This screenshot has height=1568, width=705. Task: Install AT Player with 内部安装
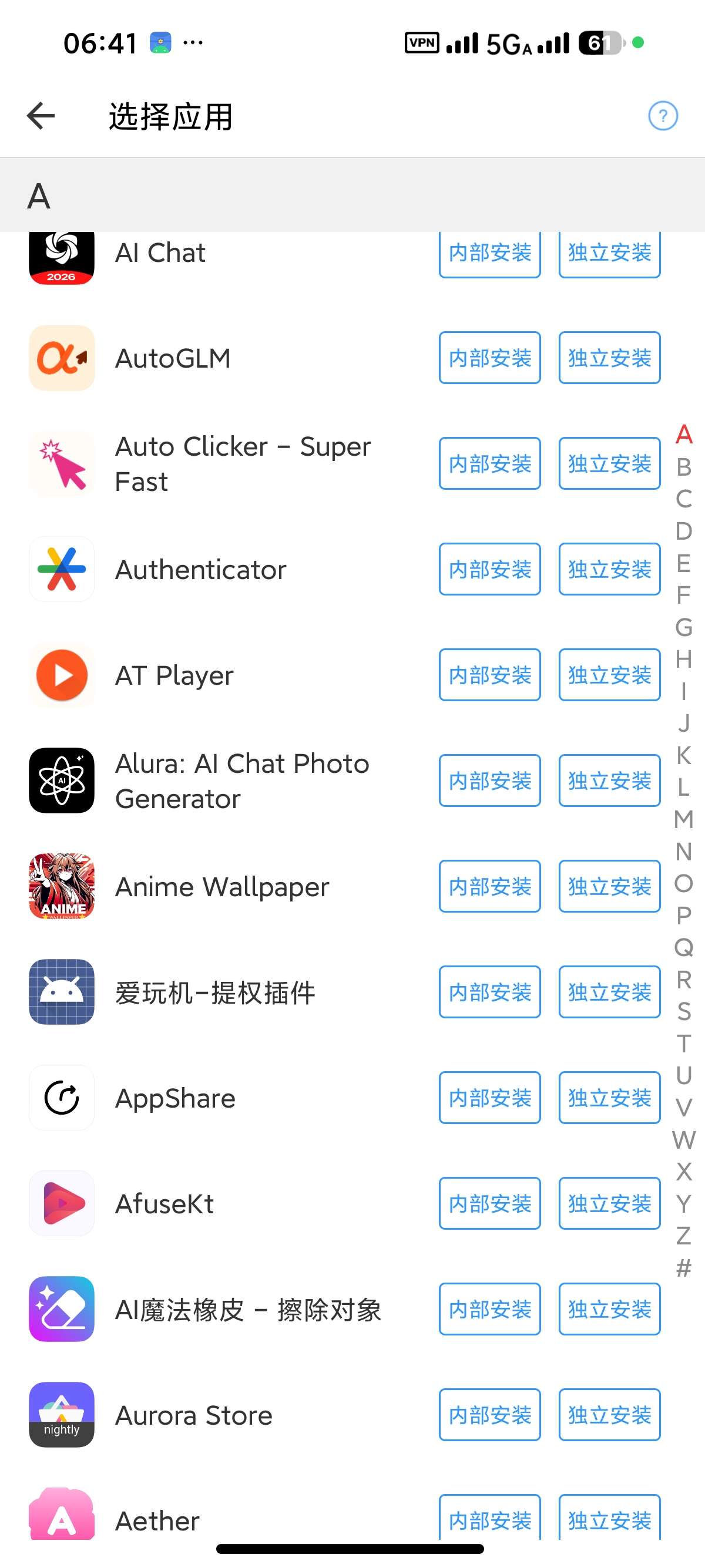point(489,675)
